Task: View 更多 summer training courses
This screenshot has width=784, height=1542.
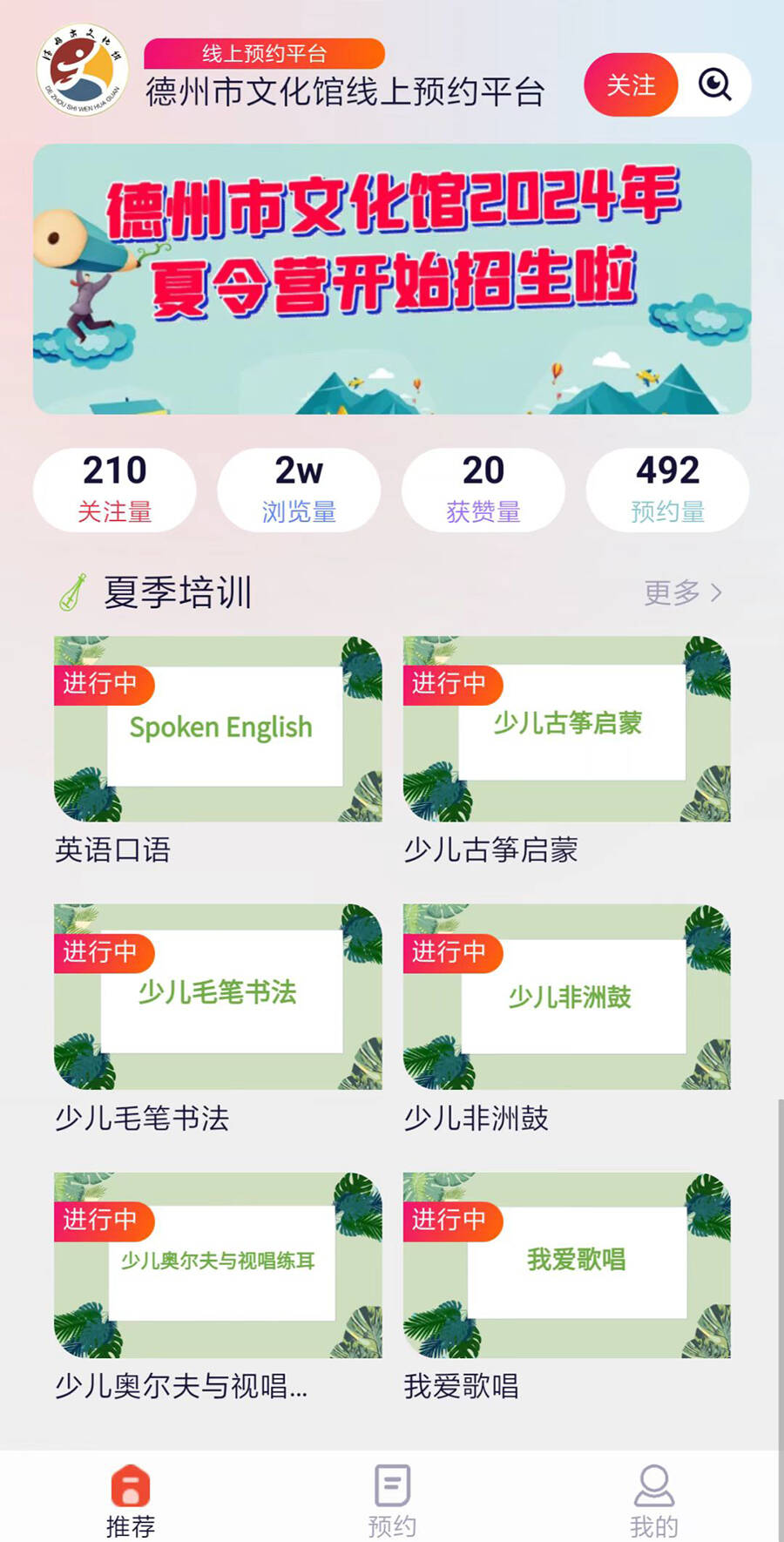Action: pyautogui.click(x=683, y=592)
